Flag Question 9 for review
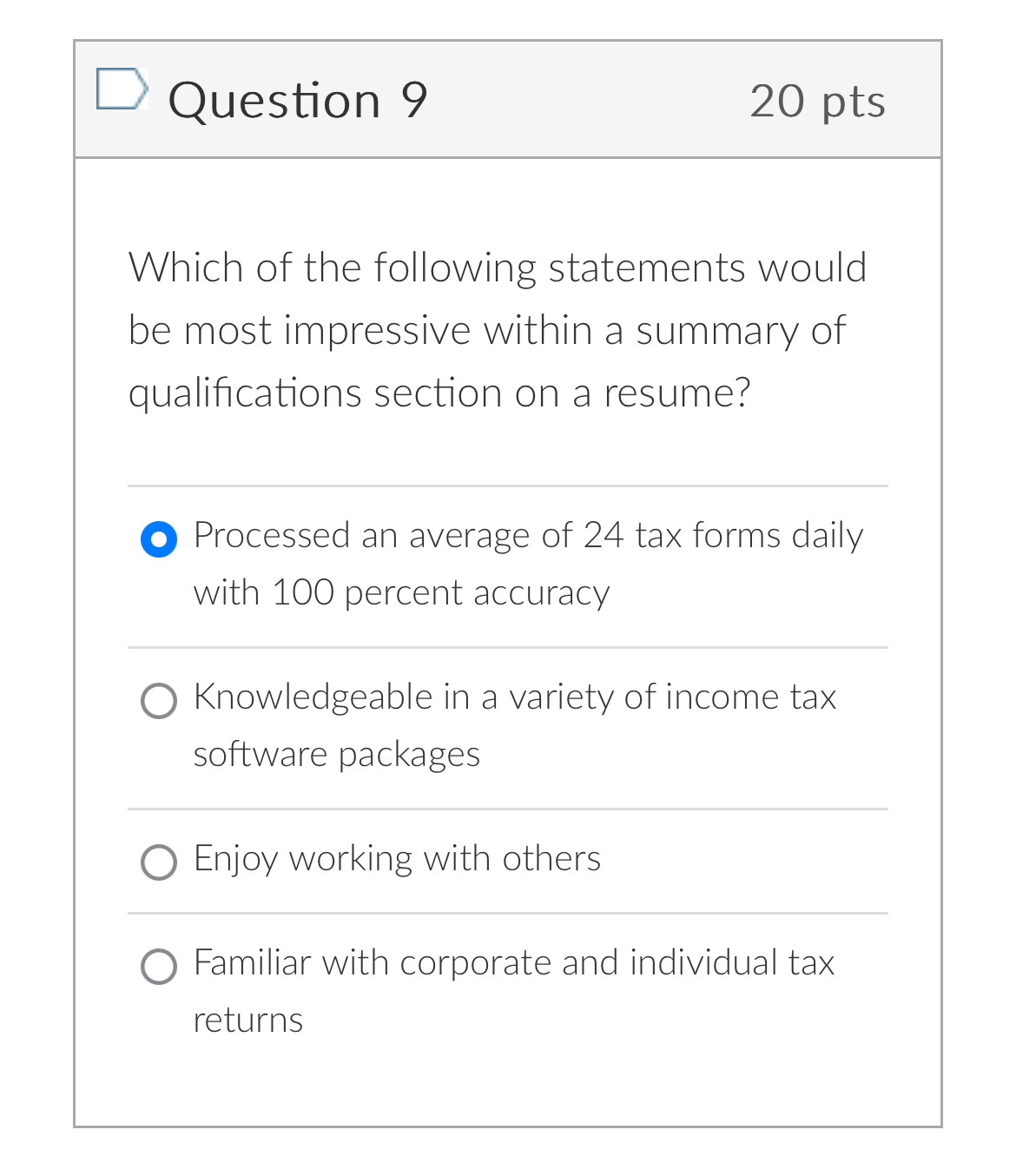Image resolution: width=1016 pixels, height=1176 pixels. coord(121,89)
